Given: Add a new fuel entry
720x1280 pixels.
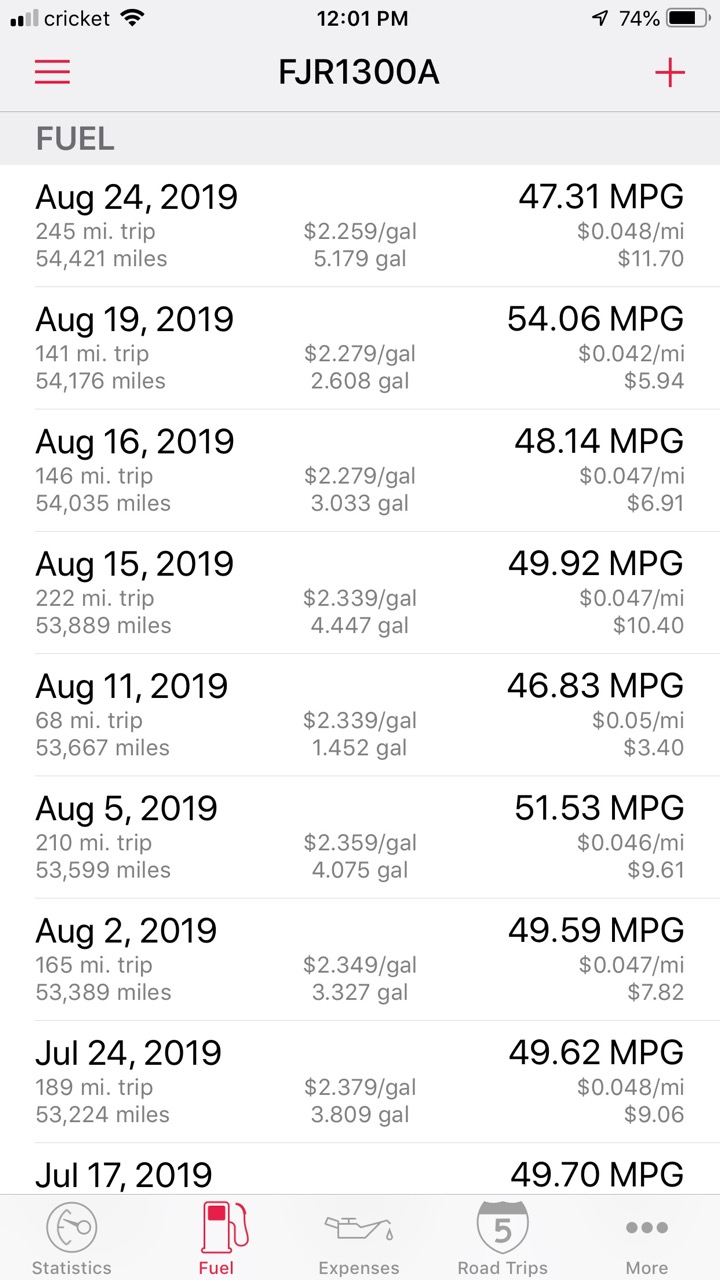Looking at the screenshot, I should 669,72.
